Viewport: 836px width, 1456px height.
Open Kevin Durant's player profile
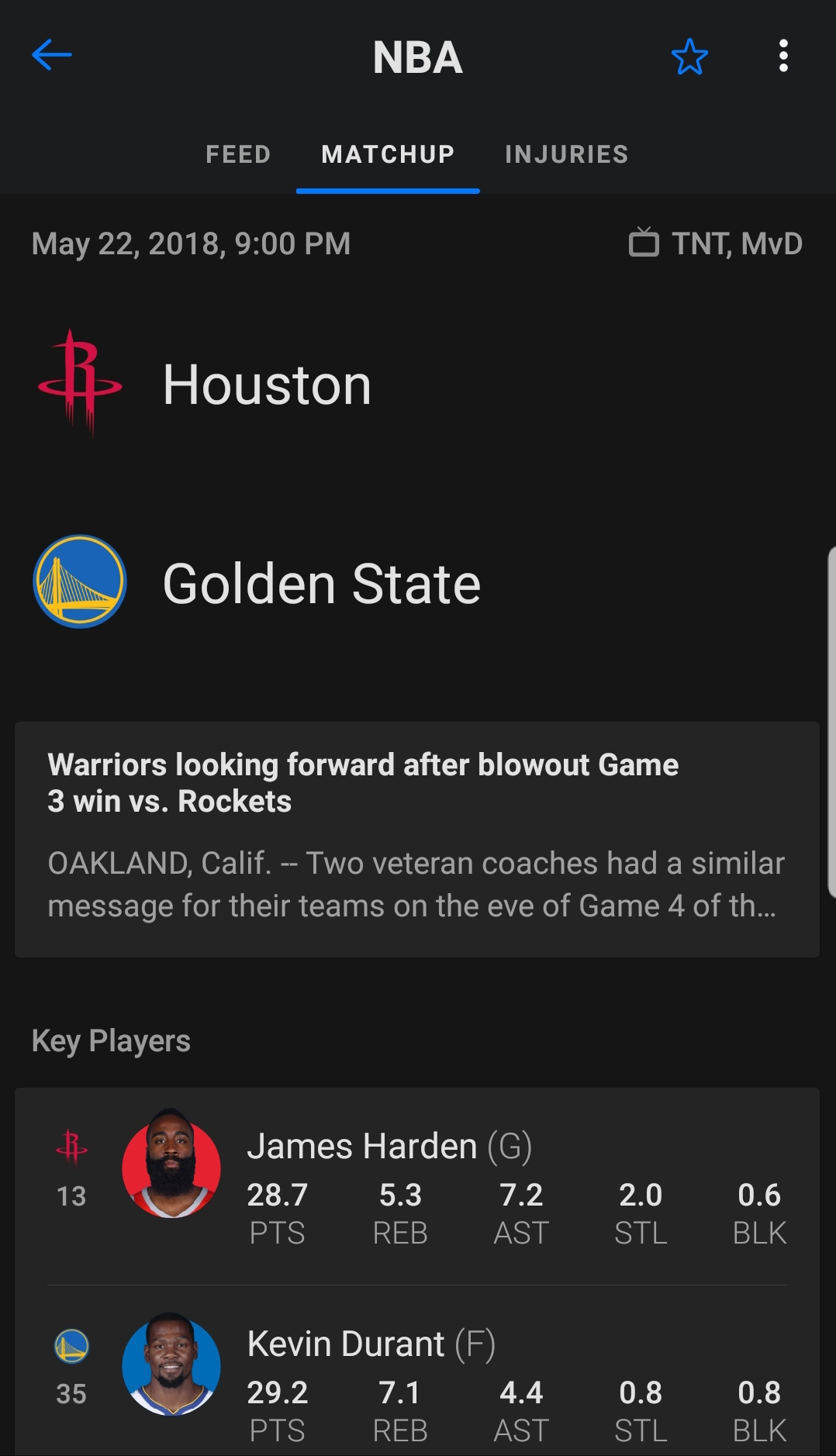pos(346,1344)
